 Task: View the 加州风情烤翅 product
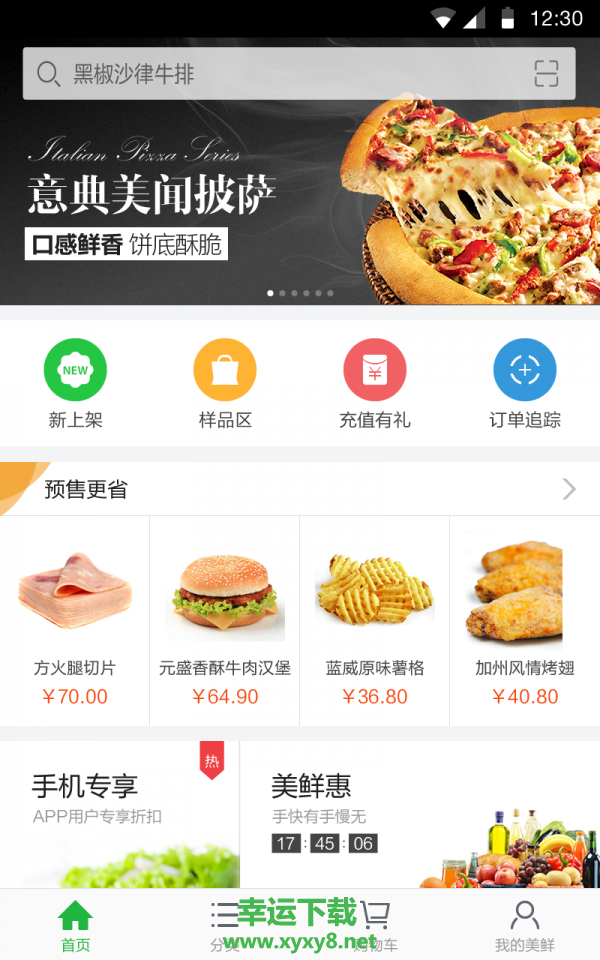point(525,620)
